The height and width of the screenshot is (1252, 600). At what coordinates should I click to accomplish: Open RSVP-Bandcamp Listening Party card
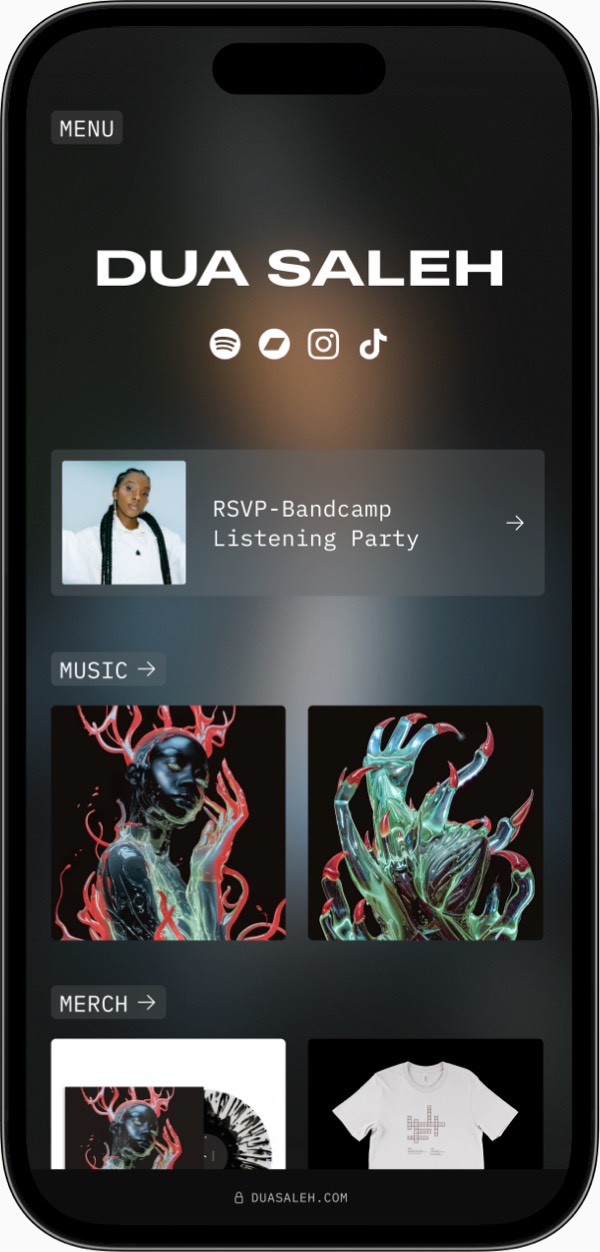pos(298,523)
